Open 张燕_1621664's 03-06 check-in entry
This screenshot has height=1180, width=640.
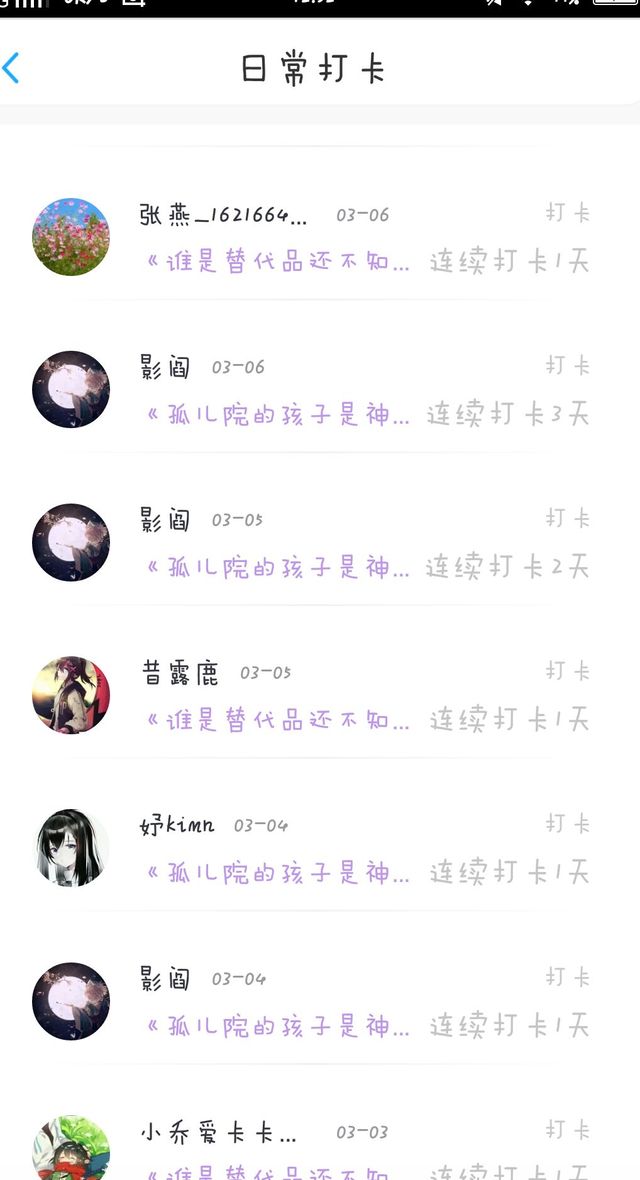[320, 237]
